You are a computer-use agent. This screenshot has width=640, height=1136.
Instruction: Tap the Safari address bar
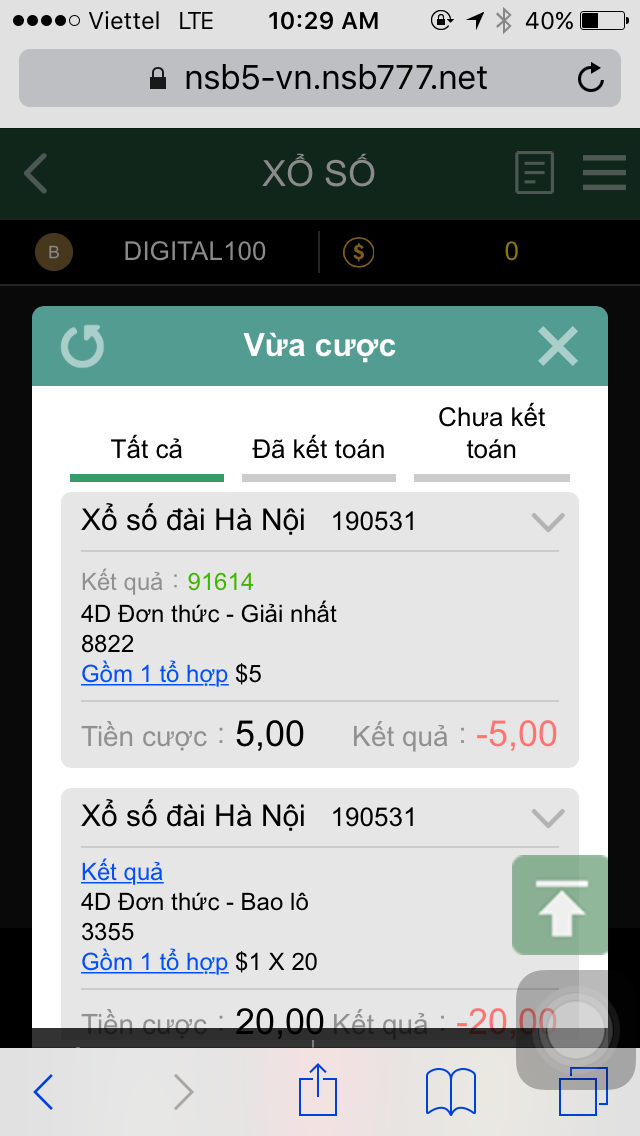coord(320,78)
